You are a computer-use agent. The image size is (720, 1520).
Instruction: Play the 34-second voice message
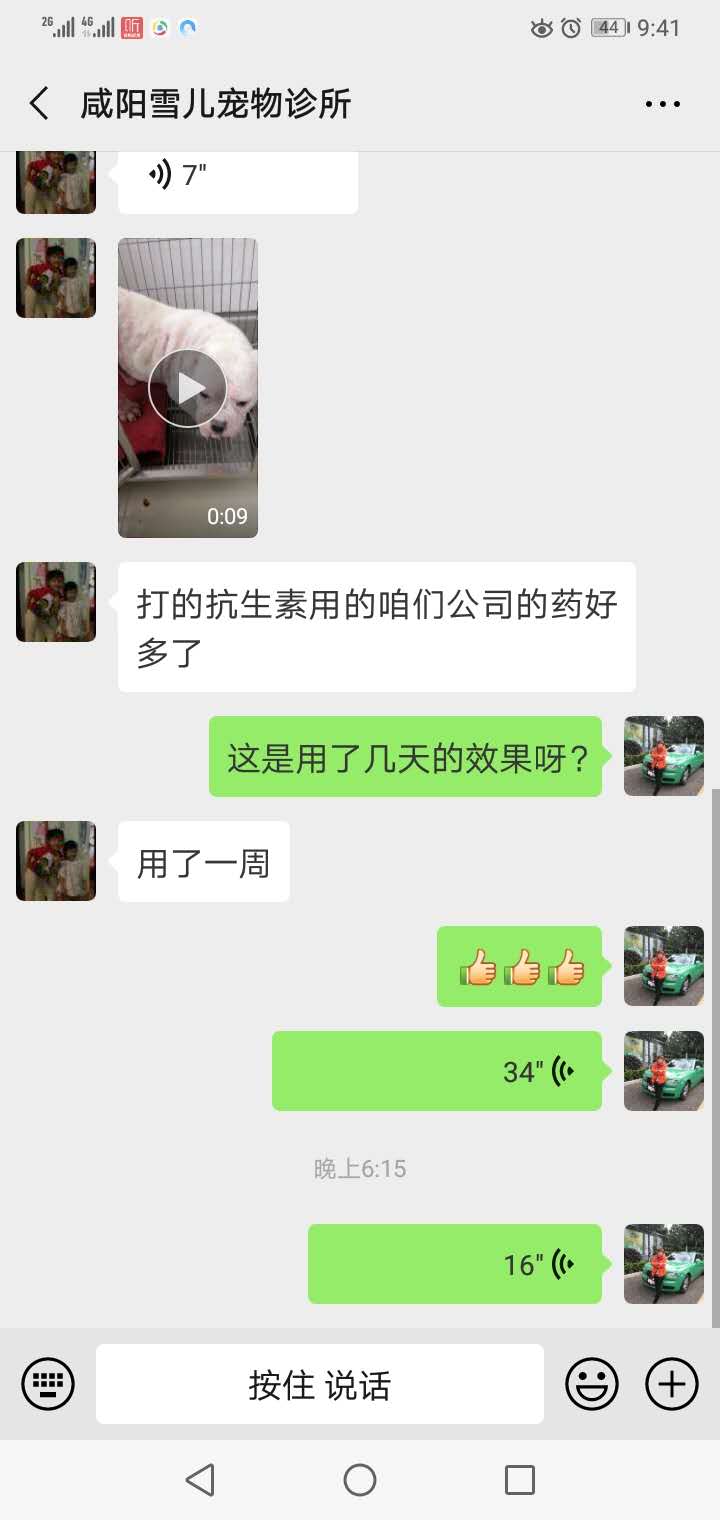(x=437, y=1071)
